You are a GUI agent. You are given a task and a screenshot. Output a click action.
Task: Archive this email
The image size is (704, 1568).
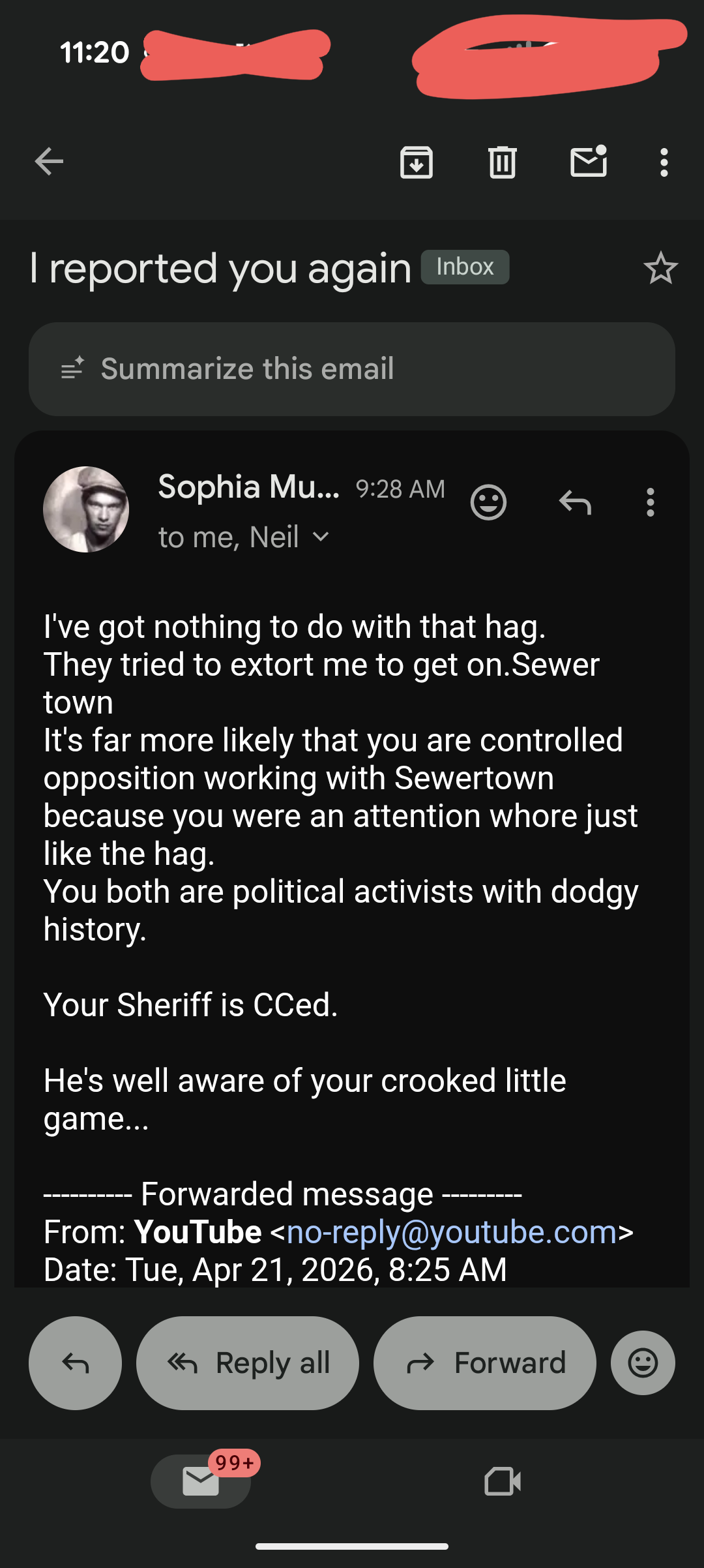point(417,162)
